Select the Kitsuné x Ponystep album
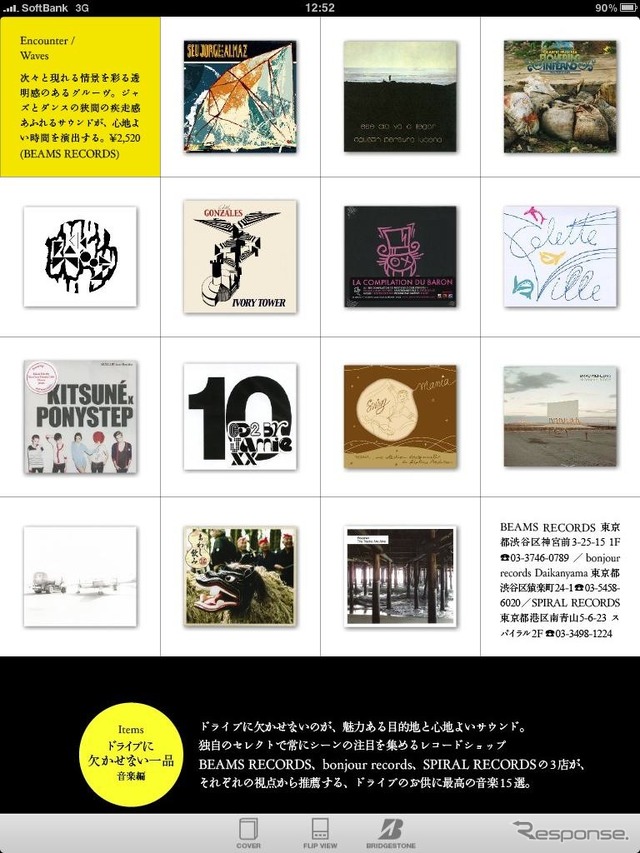 (x=79, y=417)
